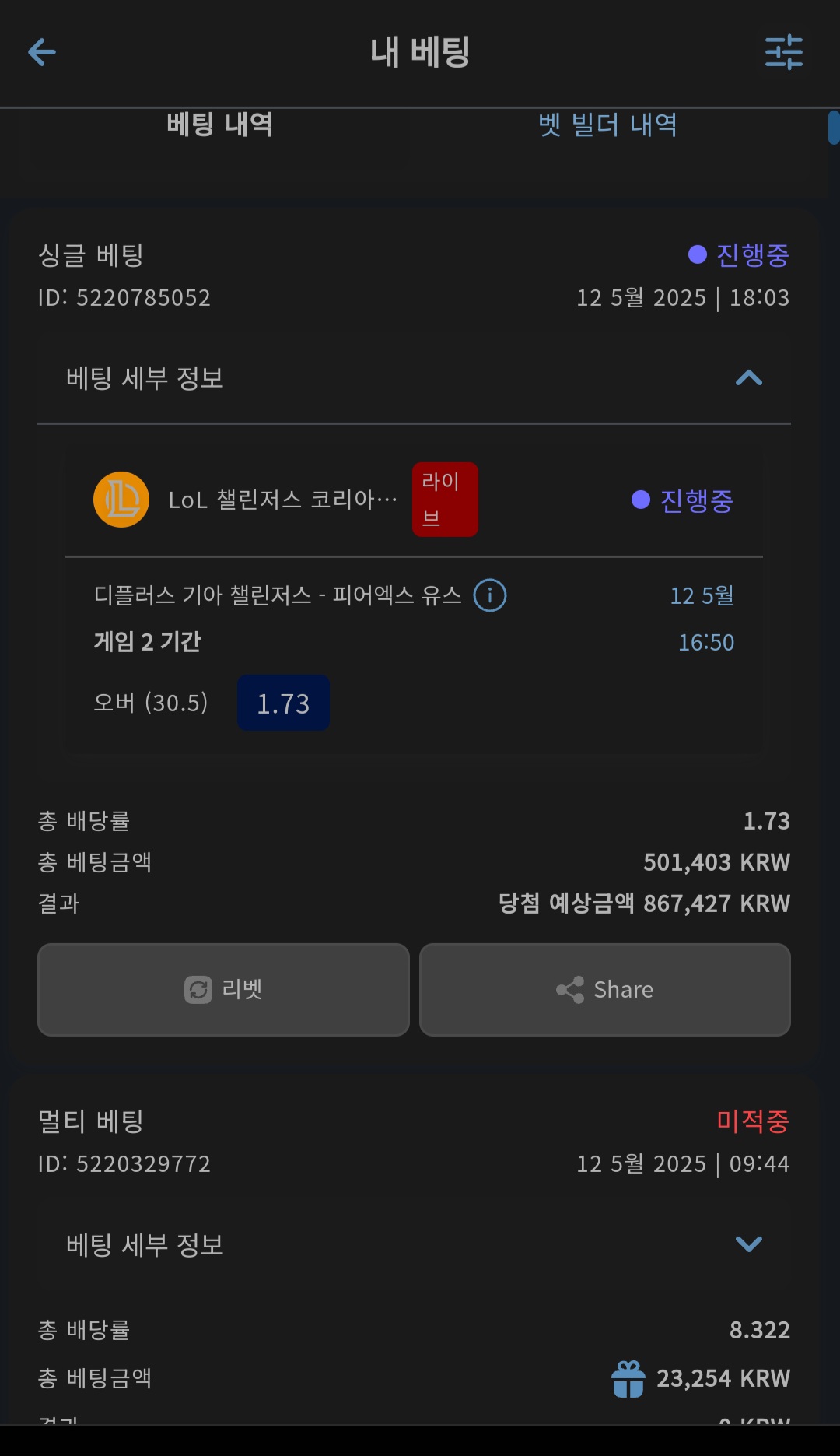This screenshot has width=840, height=1456.
Task: Switch to the 베팅 내역 tab
Action: coord(219,125)
